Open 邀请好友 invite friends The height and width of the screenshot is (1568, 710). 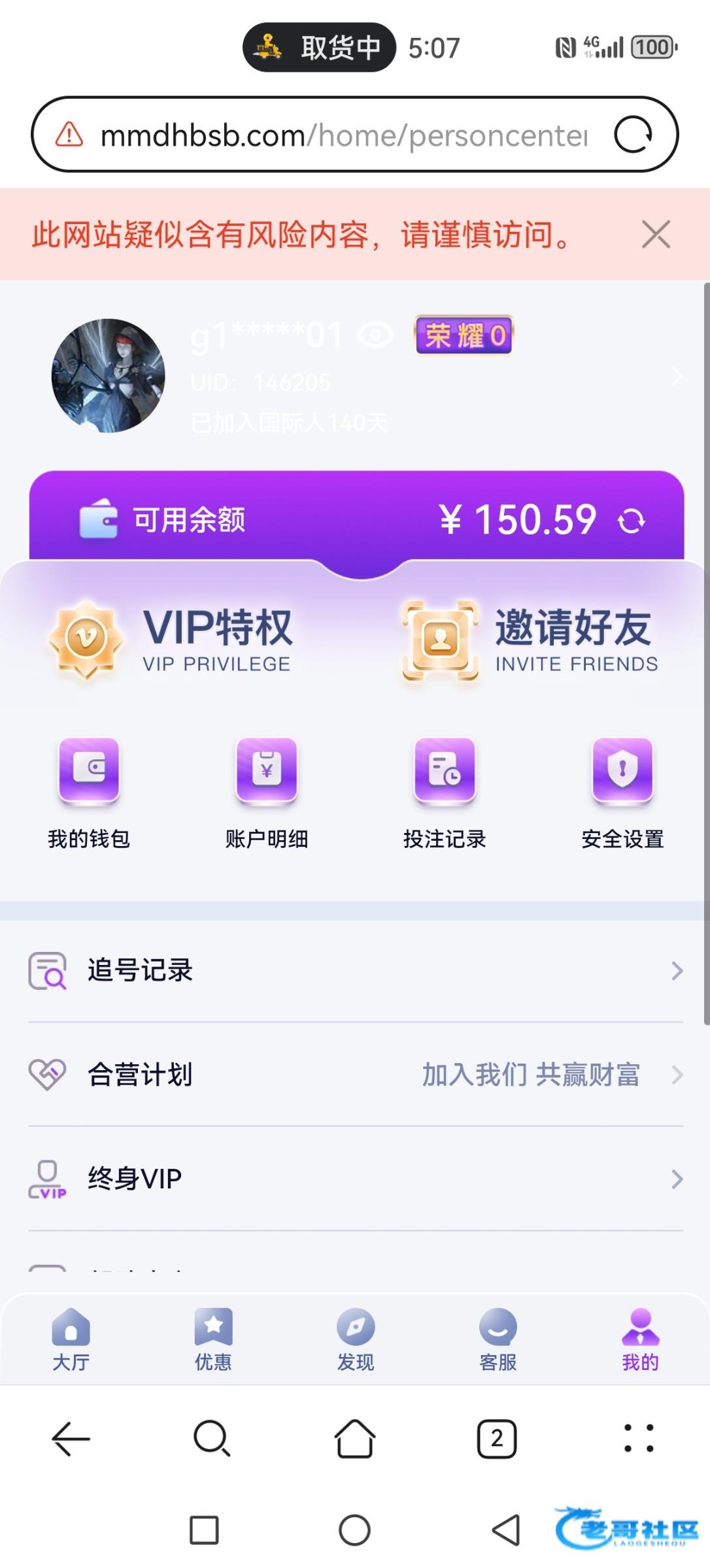[x=531, y=639]
